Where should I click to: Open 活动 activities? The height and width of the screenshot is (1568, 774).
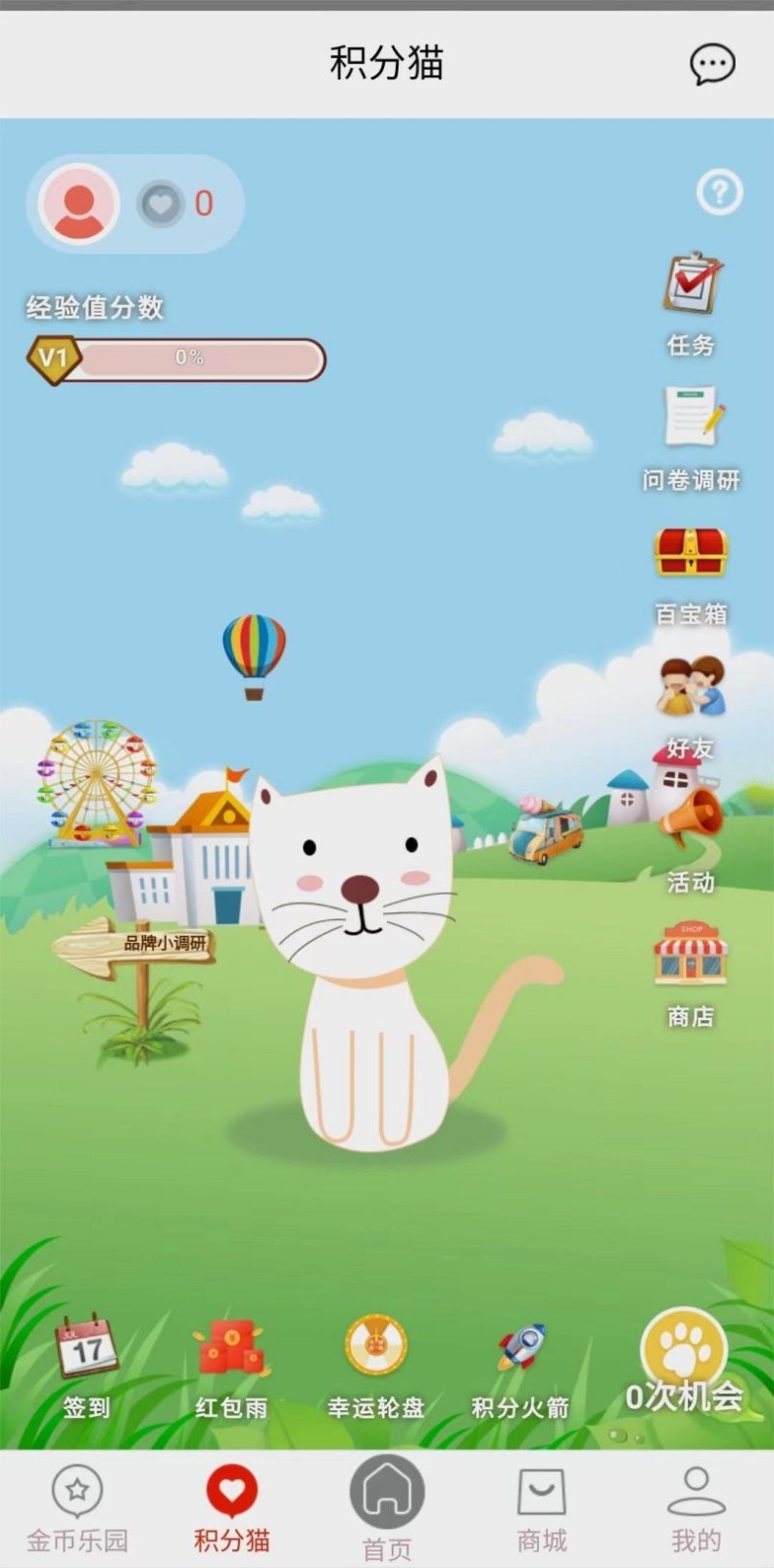pyautogui.click(x=691, y=838)
